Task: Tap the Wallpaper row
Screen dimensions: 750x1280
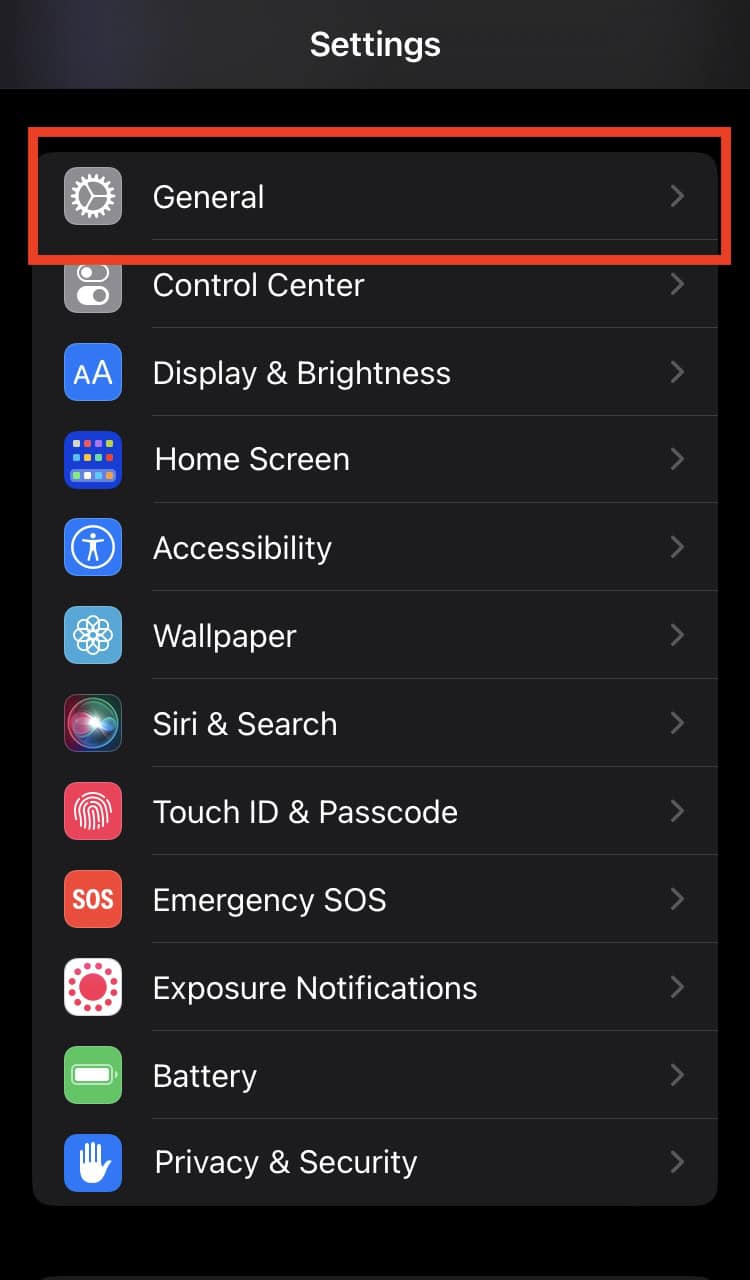Action: [x=375, y=636]
